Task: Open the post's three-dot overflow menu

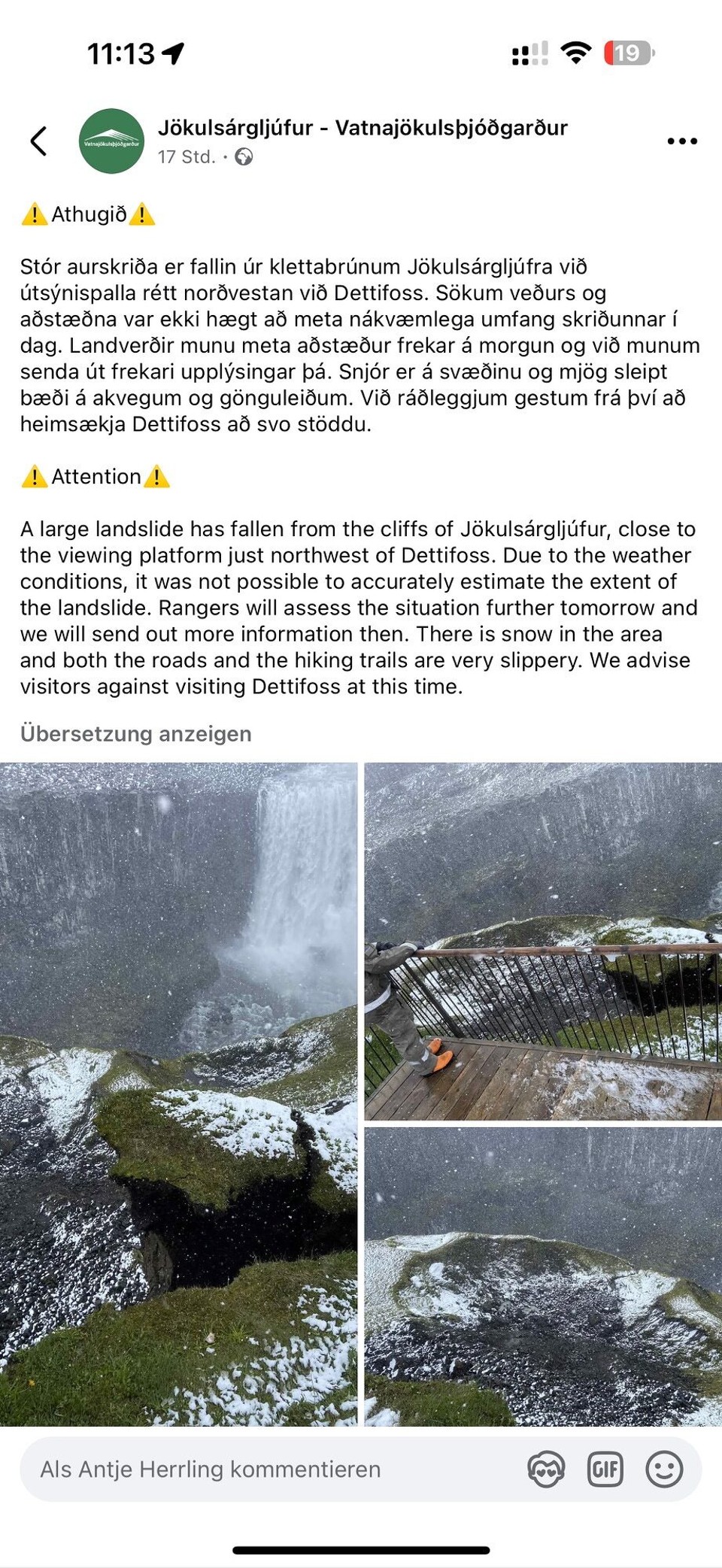Action: tap(681, 141)
